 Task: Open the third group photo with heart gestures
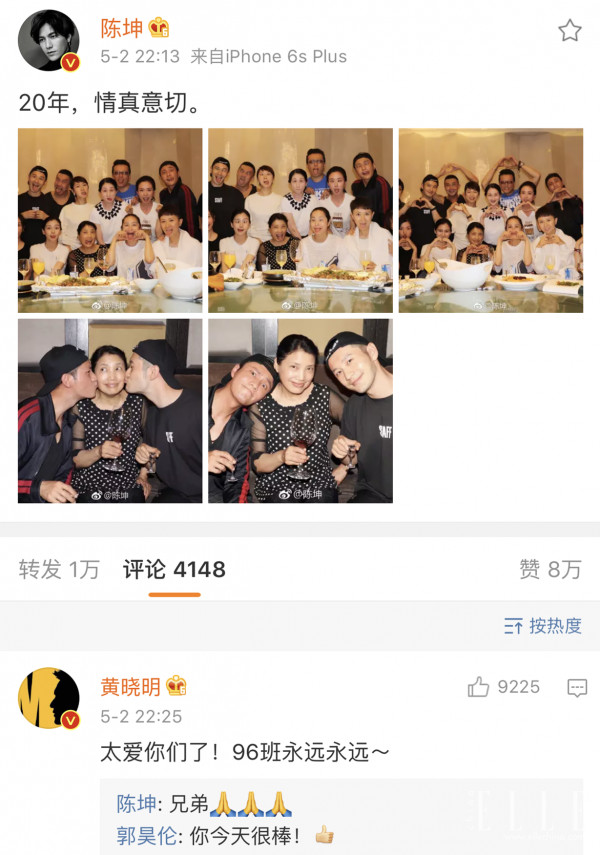pos(490,219)
